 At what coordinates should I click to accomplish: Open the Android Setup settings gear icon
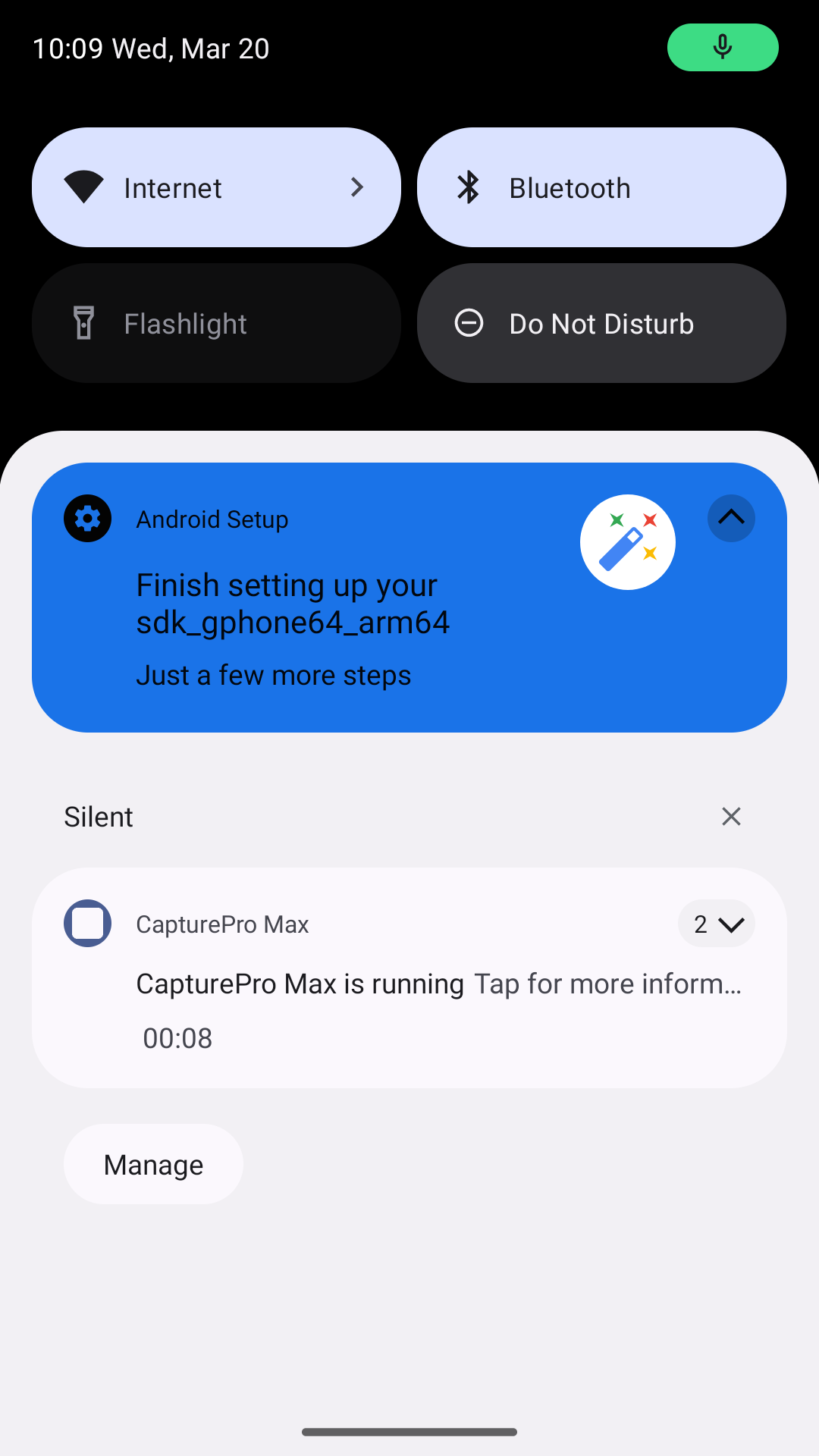[x=87, y=518]
